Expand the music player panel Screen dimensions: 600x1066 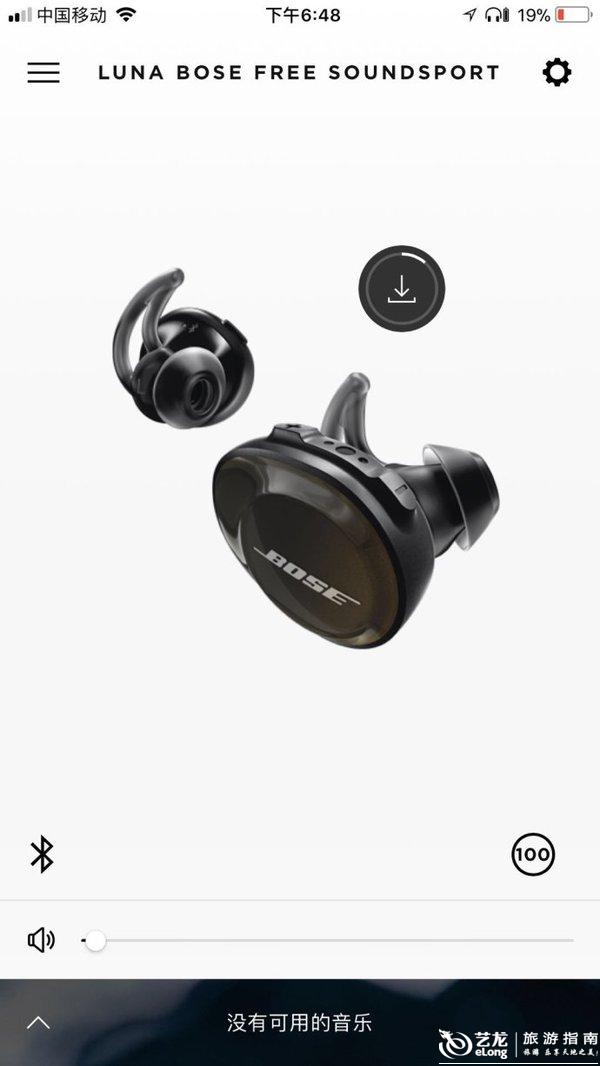point(38,1022)
